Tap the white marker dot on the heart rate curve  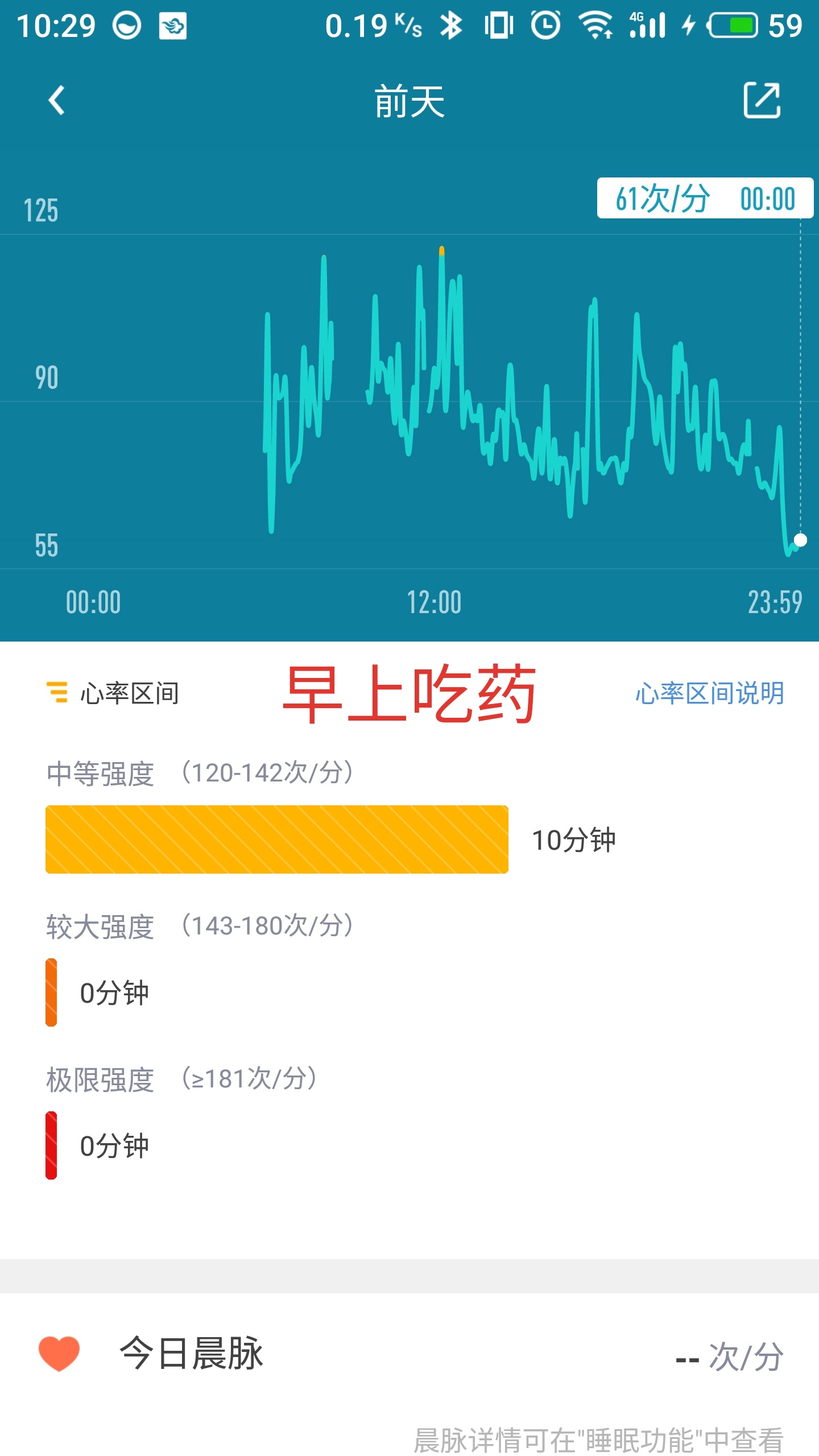pos(800,539)
